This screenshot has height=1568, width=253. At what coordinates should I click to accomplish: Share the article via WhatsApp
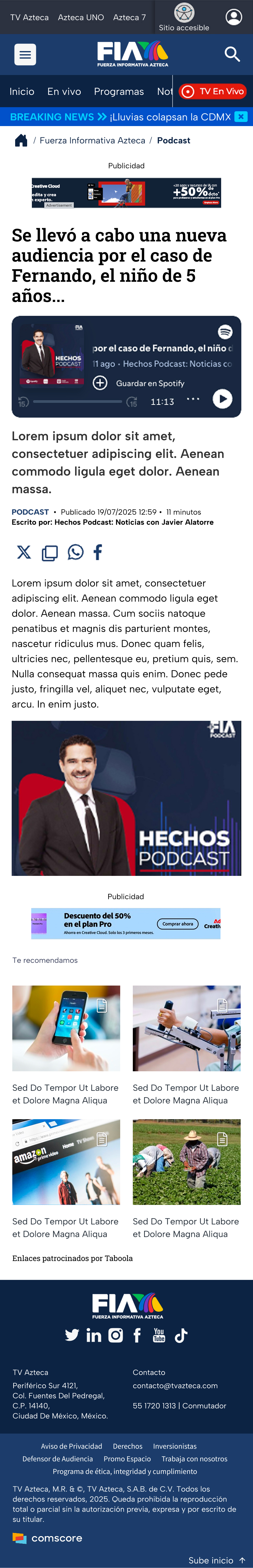(76, 552)
